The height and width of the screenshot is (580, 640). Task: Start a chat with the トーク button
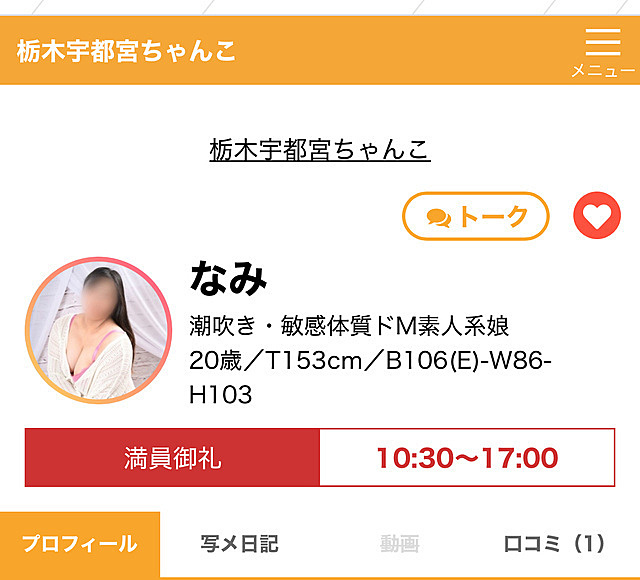(476, 216)
